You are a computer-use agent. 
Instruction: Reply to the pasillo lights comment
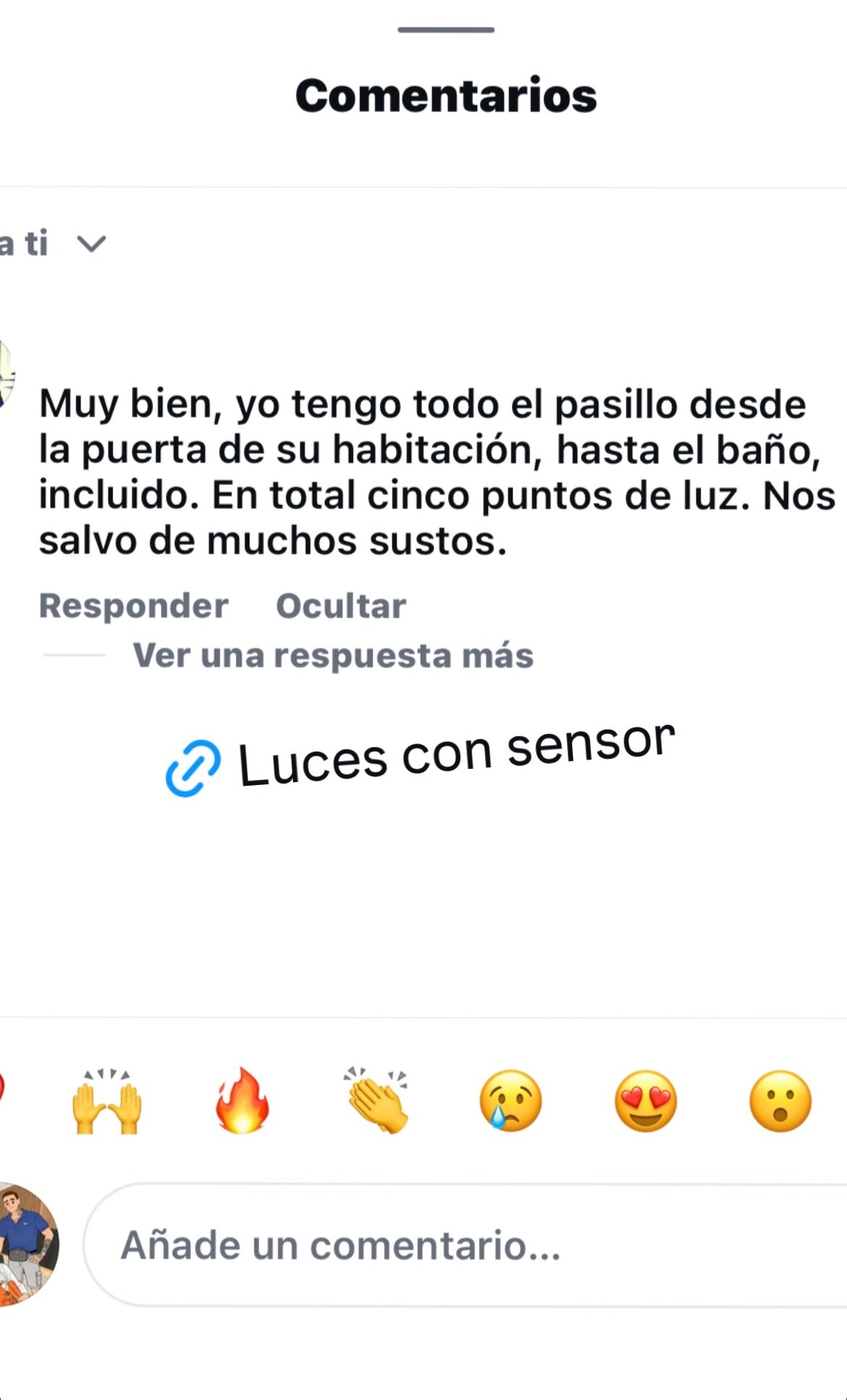(133, 606)
